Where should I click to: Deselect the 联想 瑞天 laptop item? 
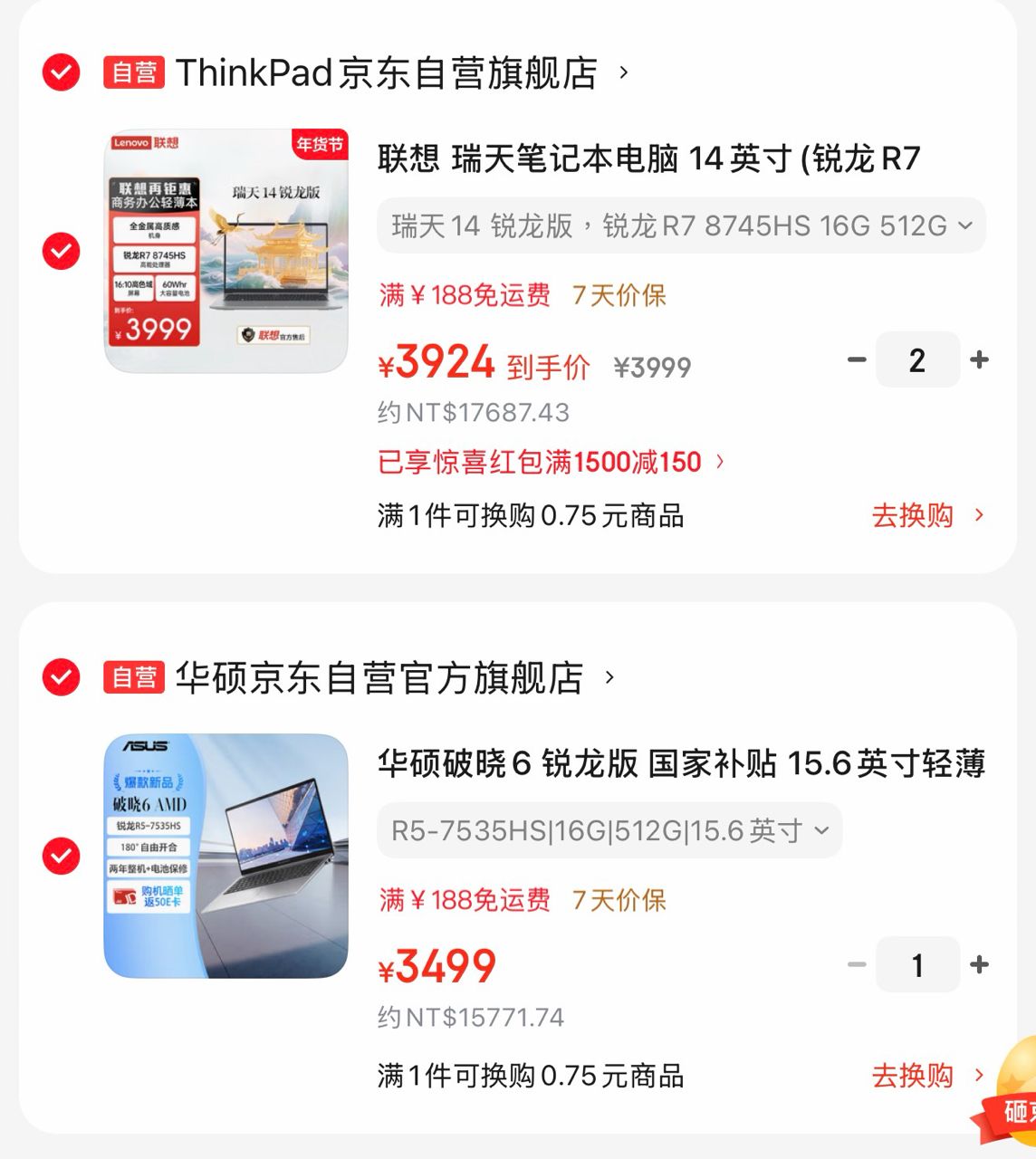pos(62,251)
